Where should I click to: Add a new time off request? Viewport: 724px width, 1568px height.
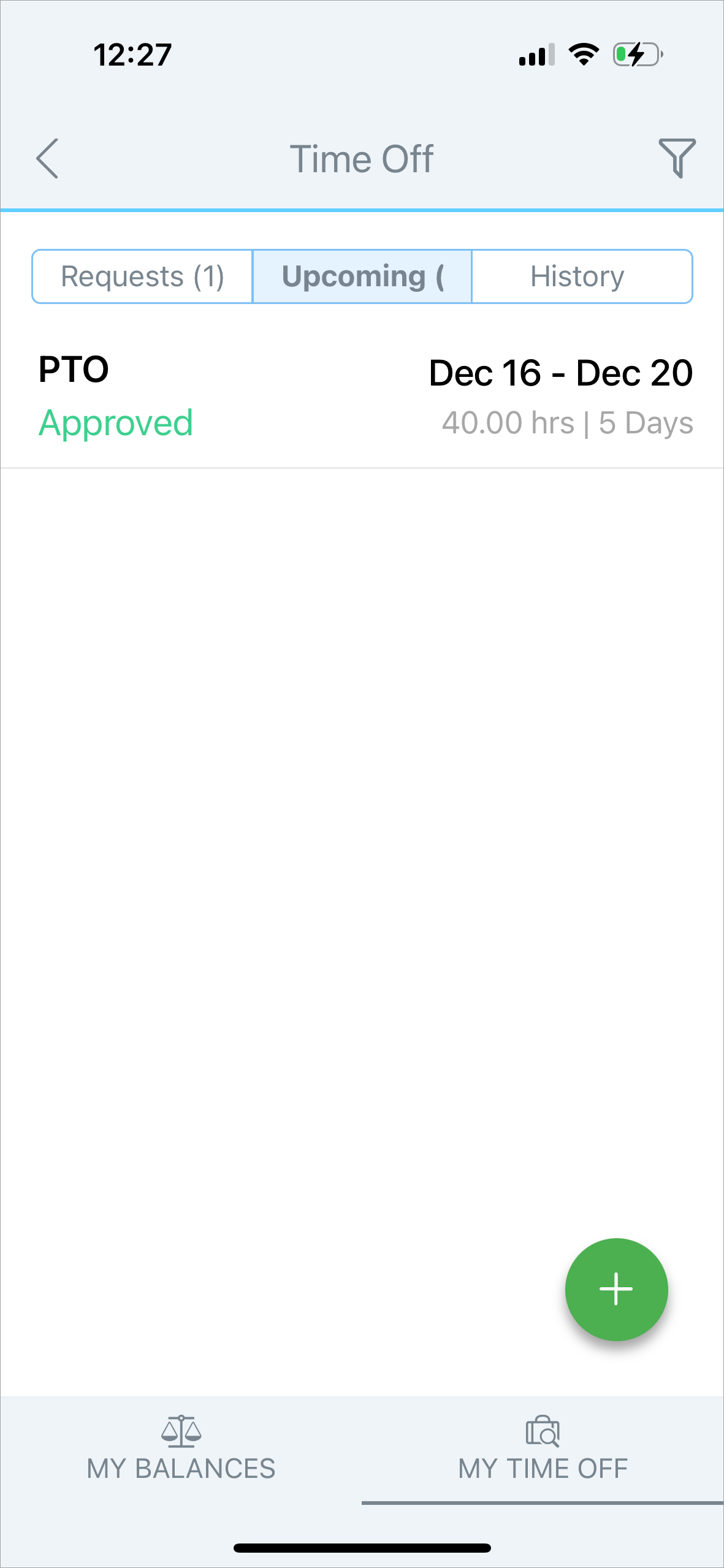pyautogui.click(x=616, y=1289)
